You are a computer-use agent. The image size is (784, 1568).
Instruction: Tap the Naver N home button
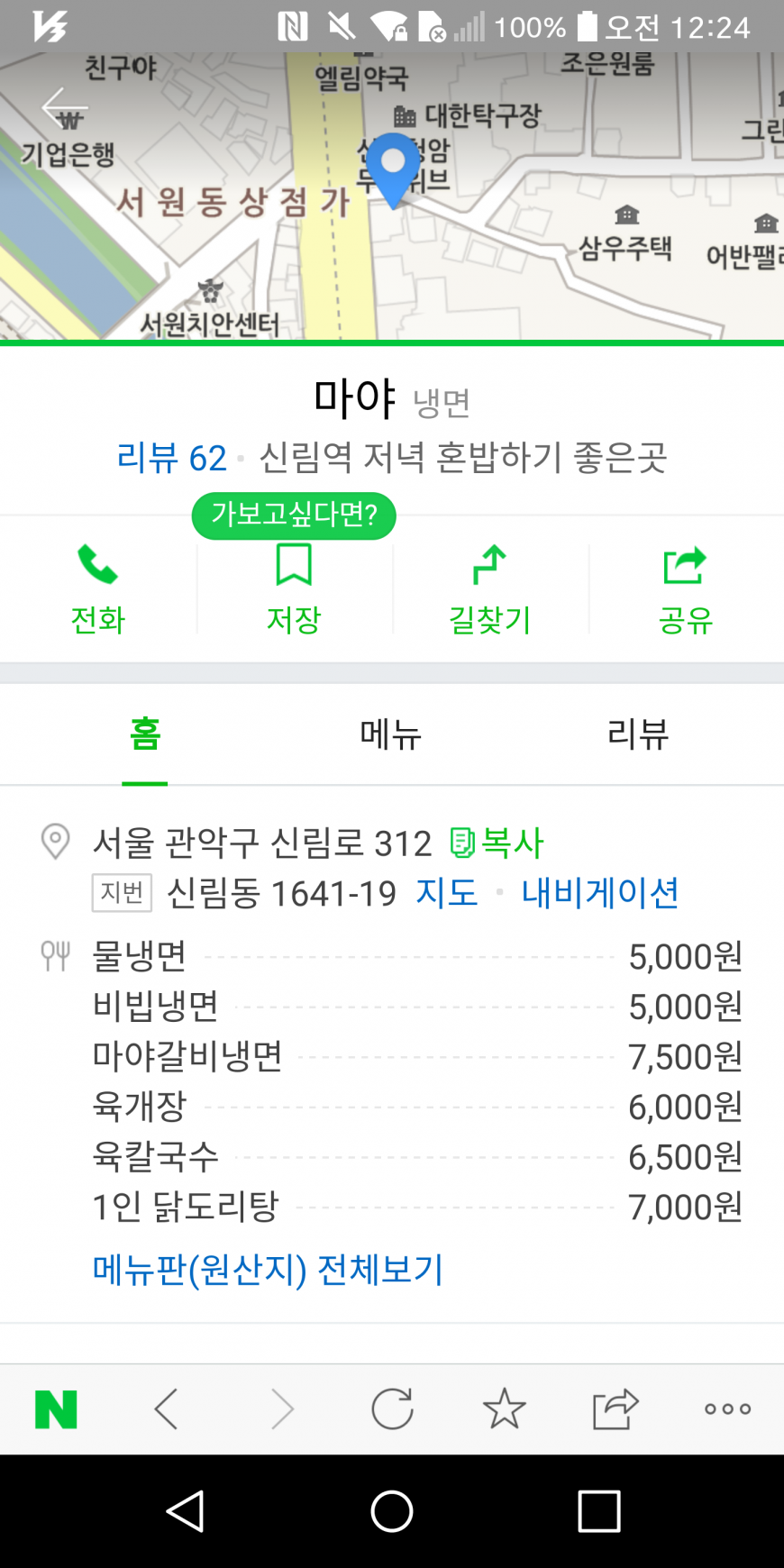tap(56, 1409)
